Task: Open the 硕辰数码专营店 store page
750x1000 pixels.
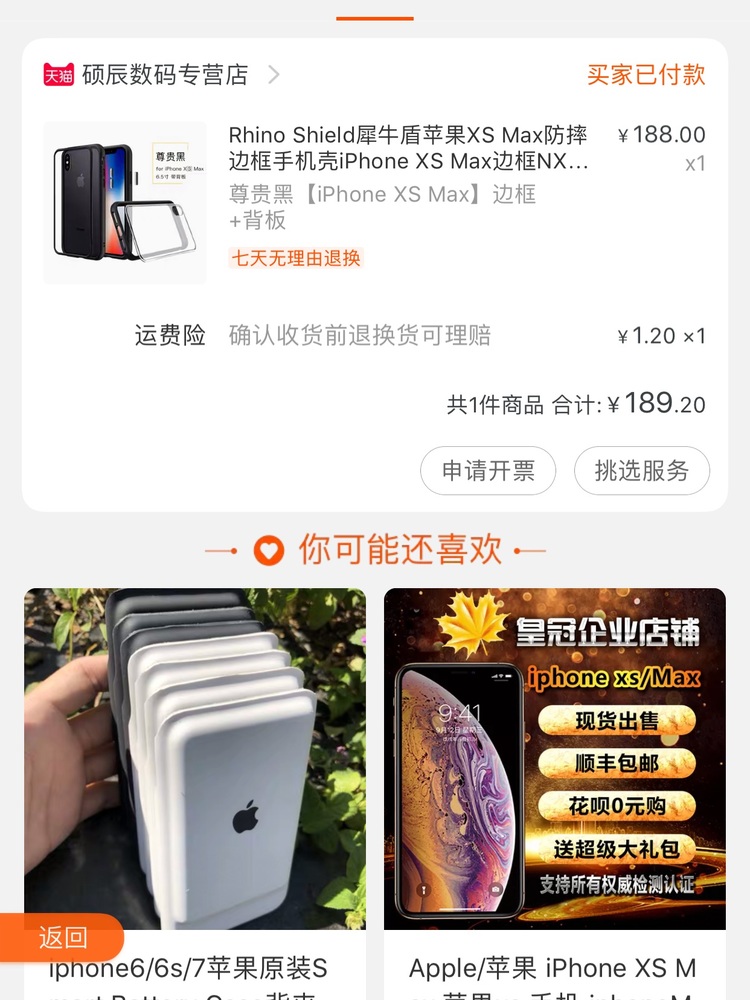Action: click(165, 75)
